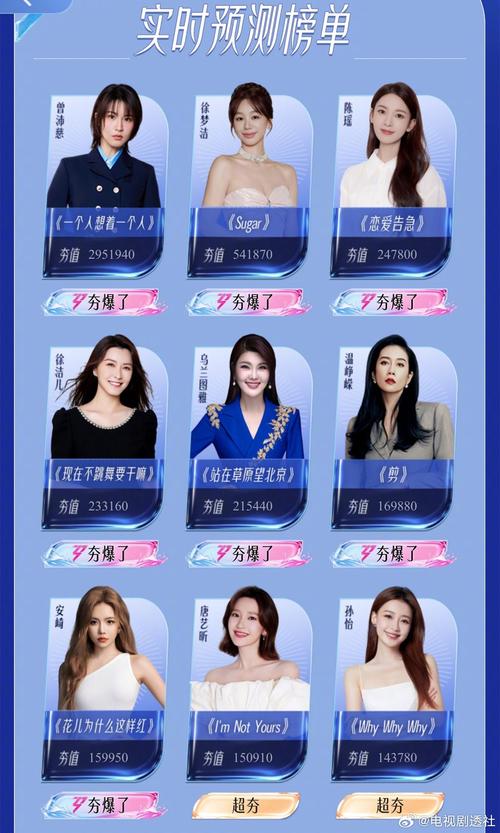View 孙怡's 《Why Why Why》 card

[393, 684]
